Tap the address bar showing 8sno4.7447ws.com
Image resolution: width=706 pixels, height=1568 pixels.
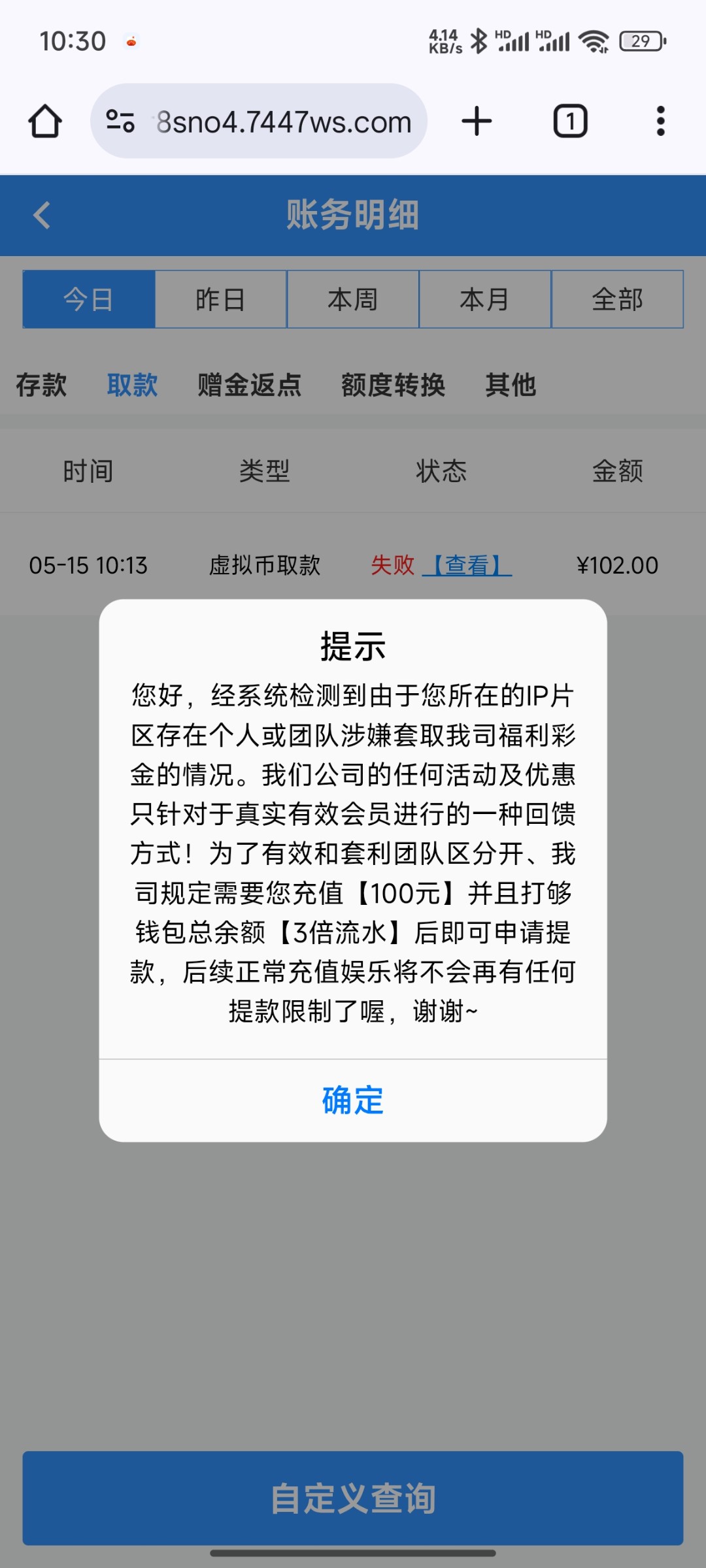pyautogui.click(x=284, y=122)
